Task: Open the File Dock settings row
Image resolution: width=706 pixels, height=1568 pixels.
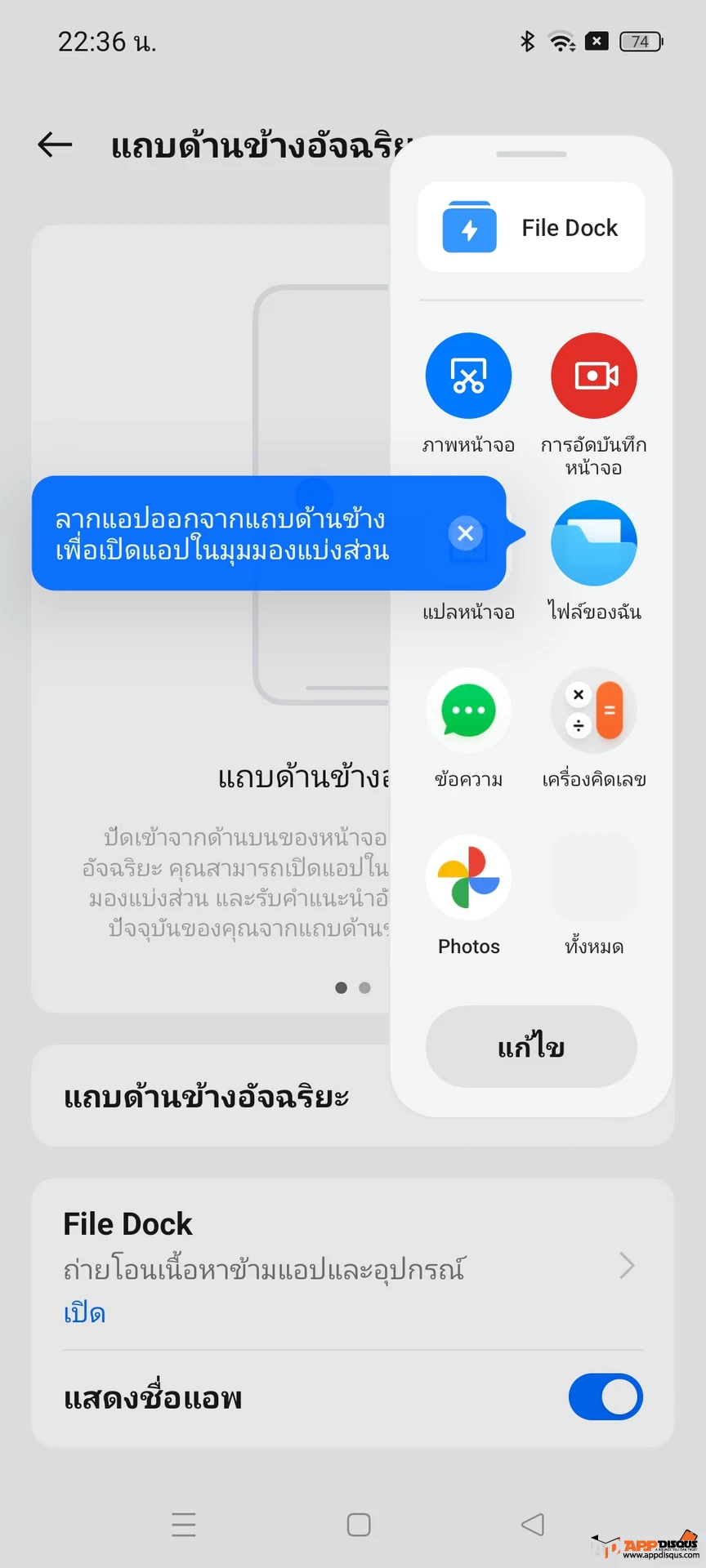Action: pos(353,1265)
